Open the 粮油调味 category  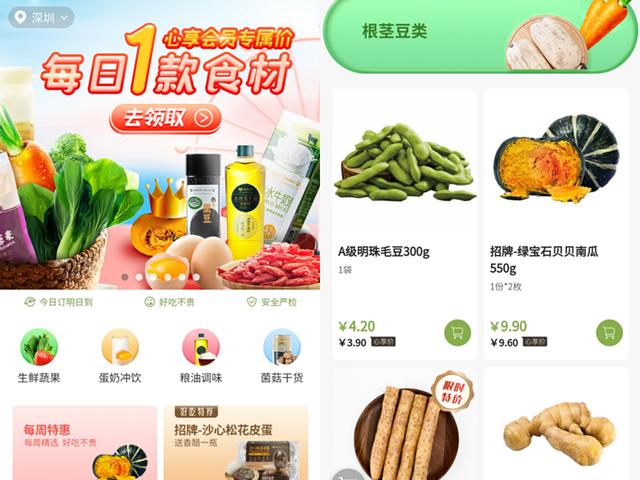(200, 357)
